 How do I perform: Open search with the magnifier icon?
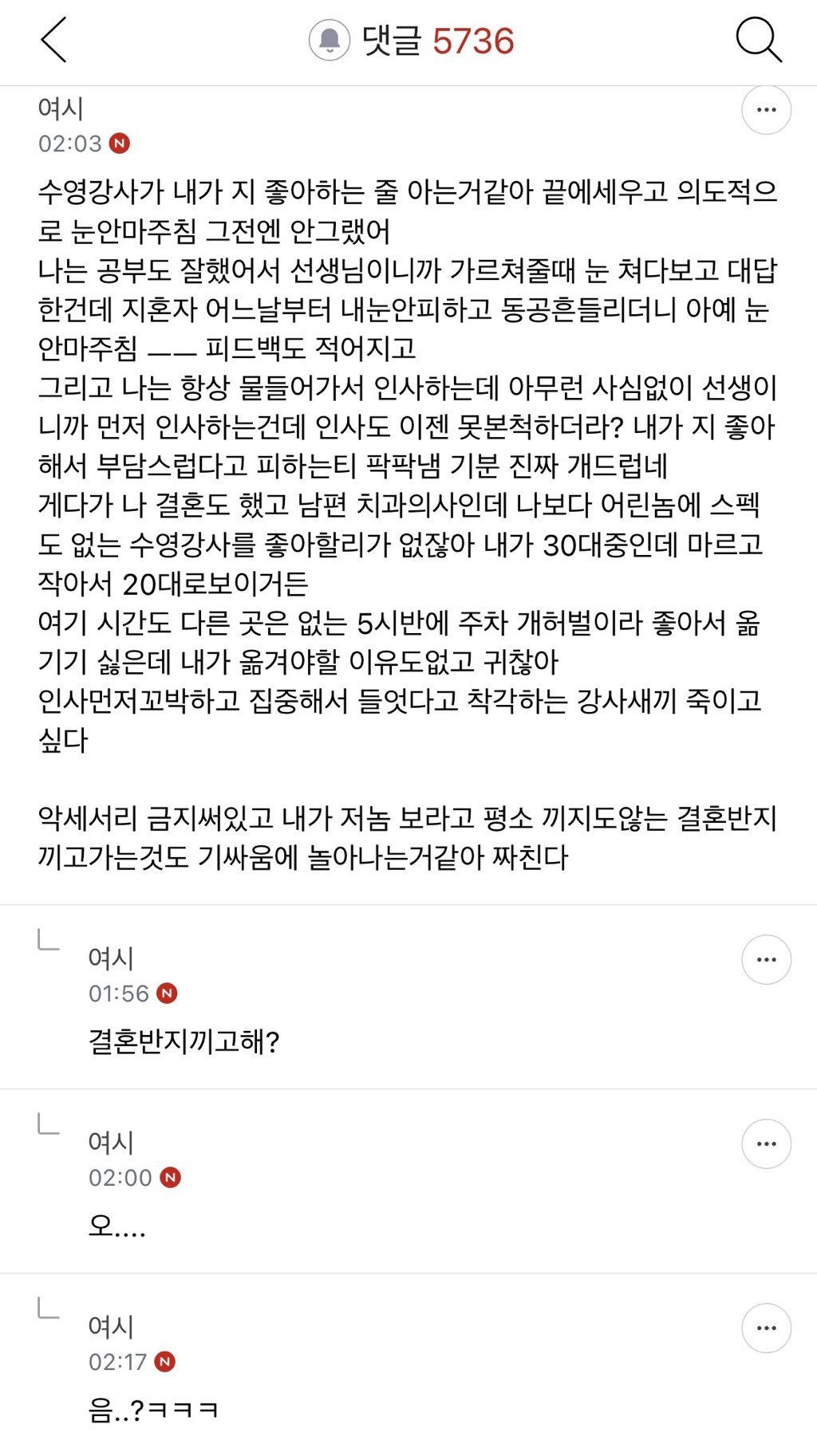(x=758, y=40)
